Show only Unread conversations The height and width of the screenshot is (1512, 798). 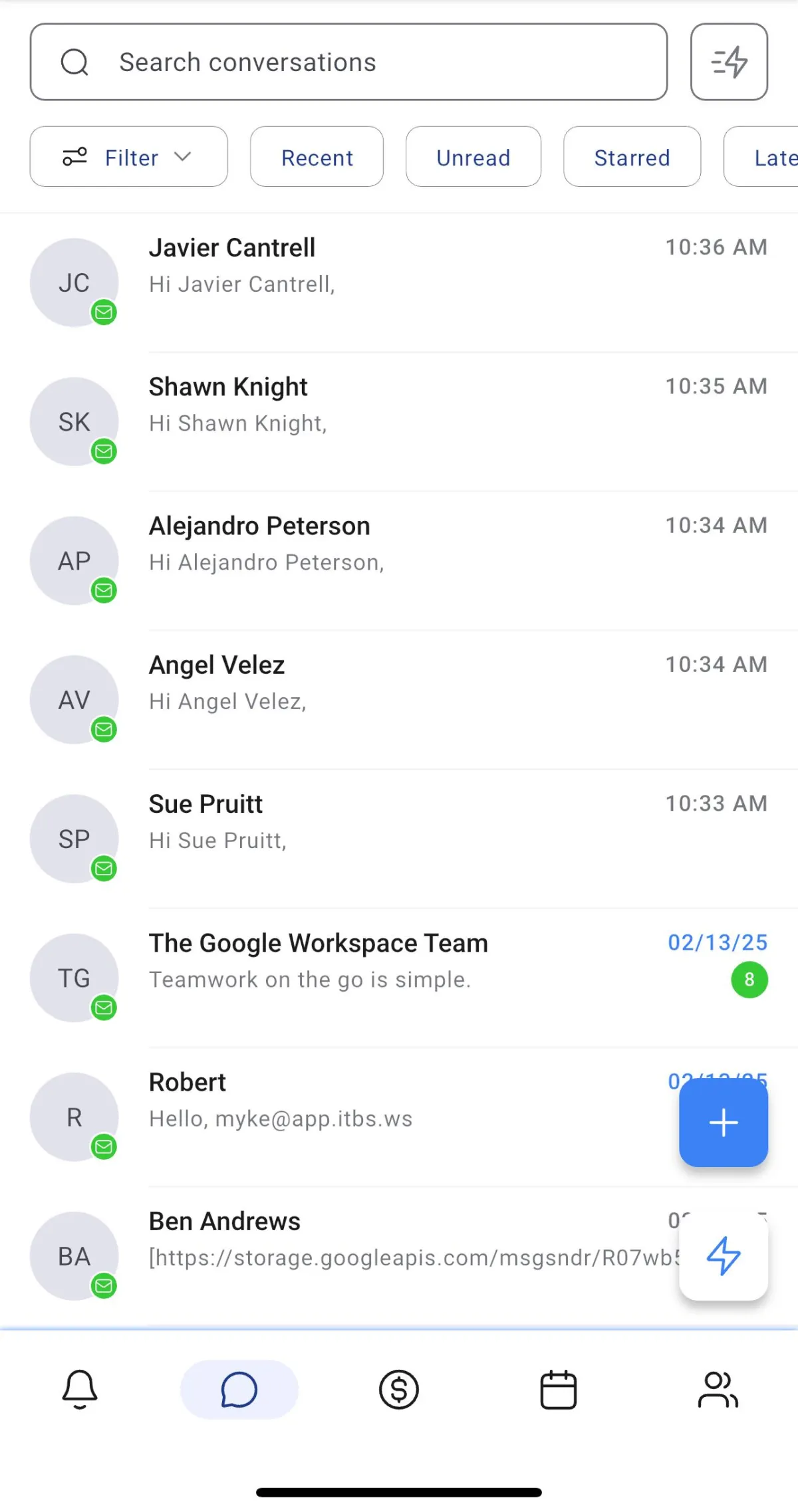point(473,157)
